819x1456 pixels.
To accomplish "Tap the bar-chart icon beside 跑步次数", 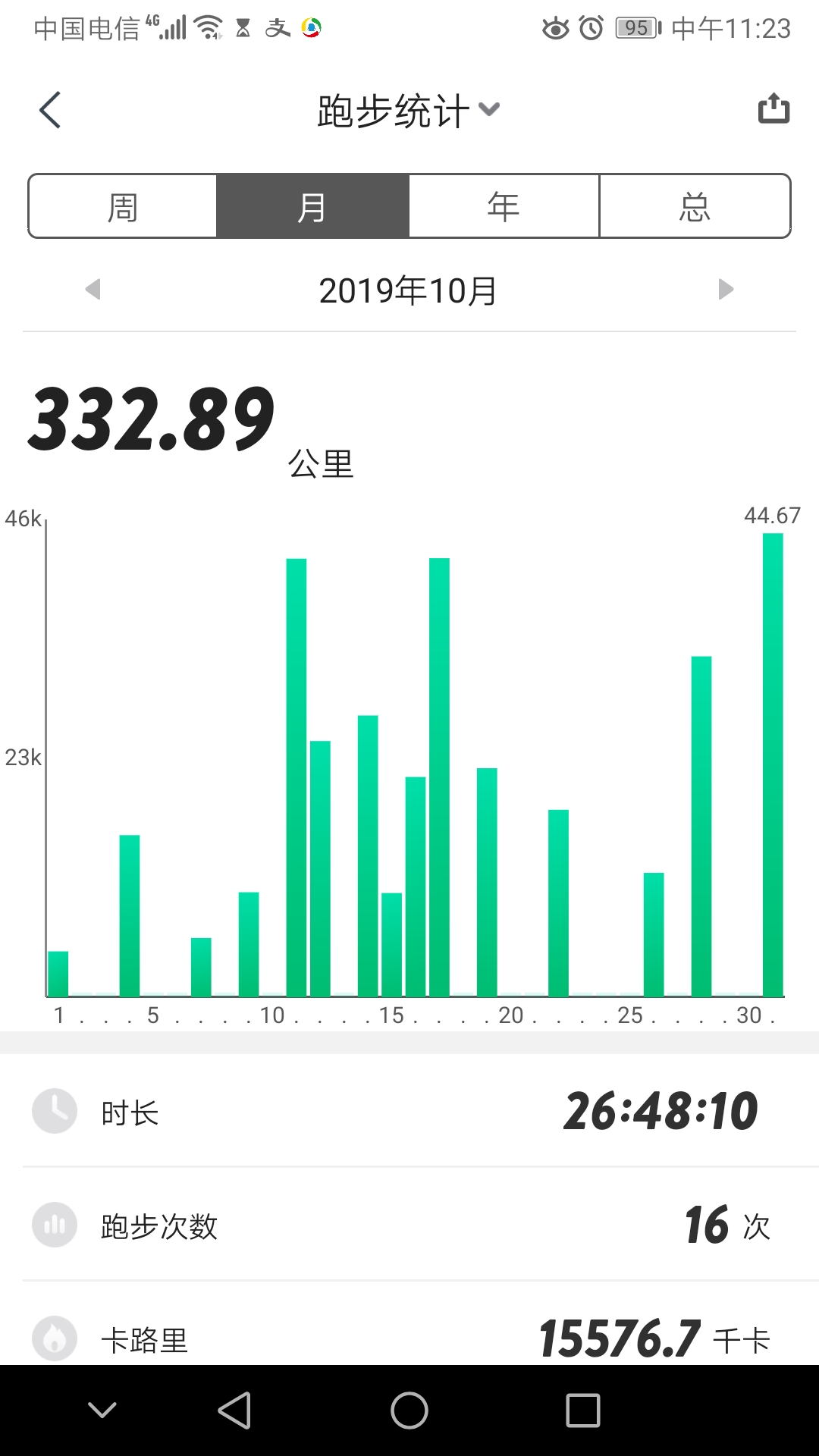I will [x=54, y=1225].
